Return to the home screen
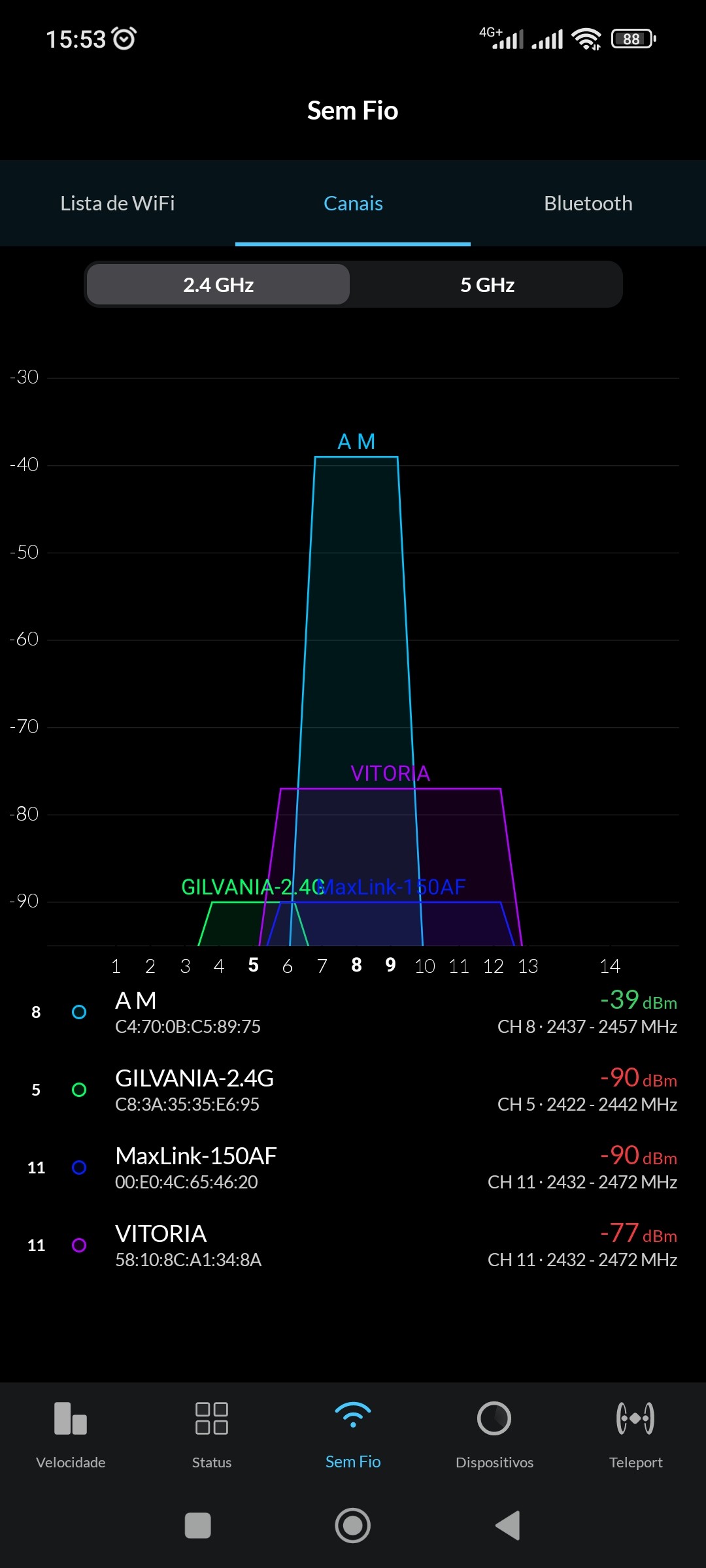The width and height of the screenshot is (706, 1568). [x=353, y=1526]
